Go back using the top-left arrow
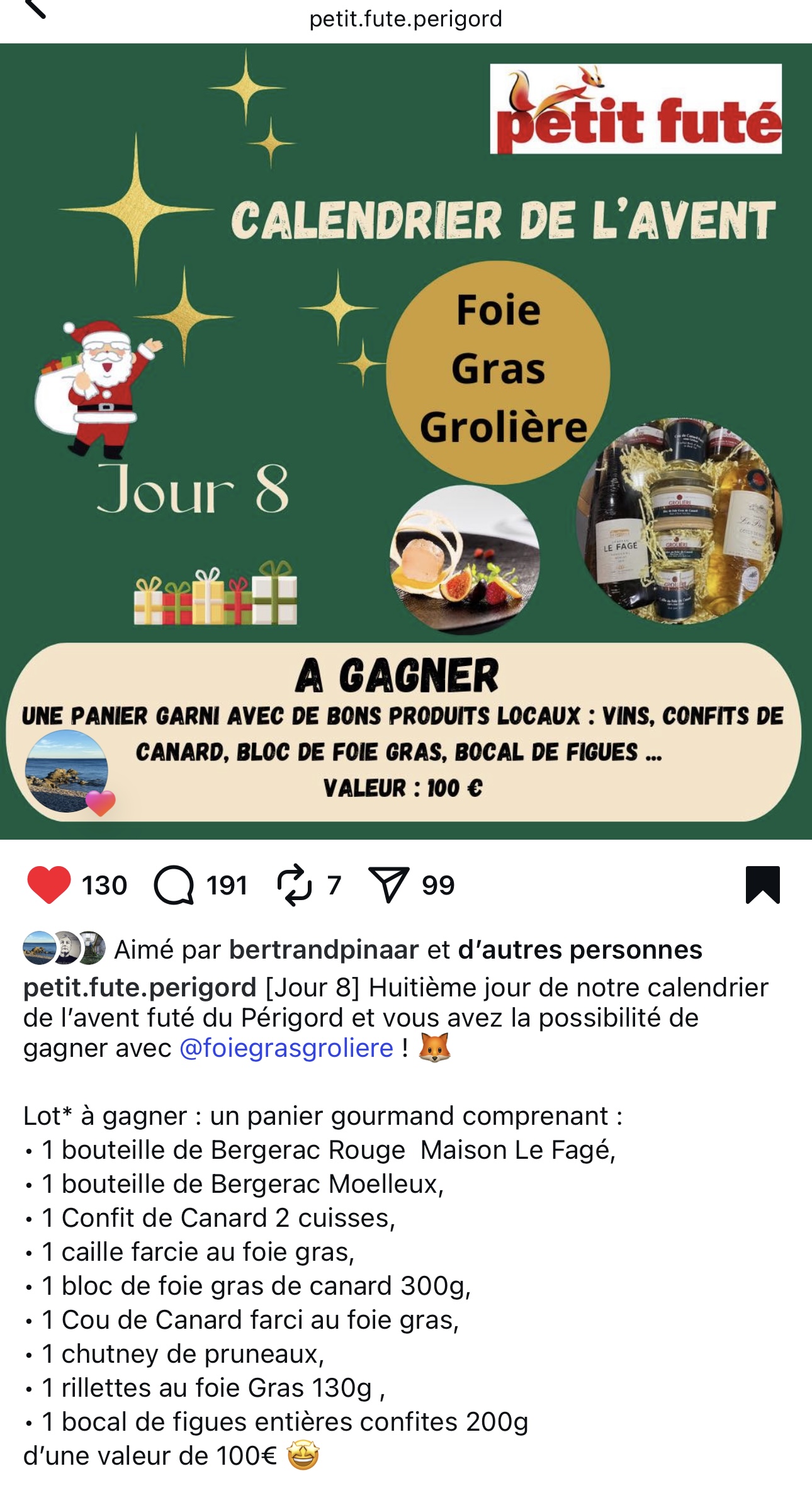The height and width of the screenshot is (1505, 812). 36,9
